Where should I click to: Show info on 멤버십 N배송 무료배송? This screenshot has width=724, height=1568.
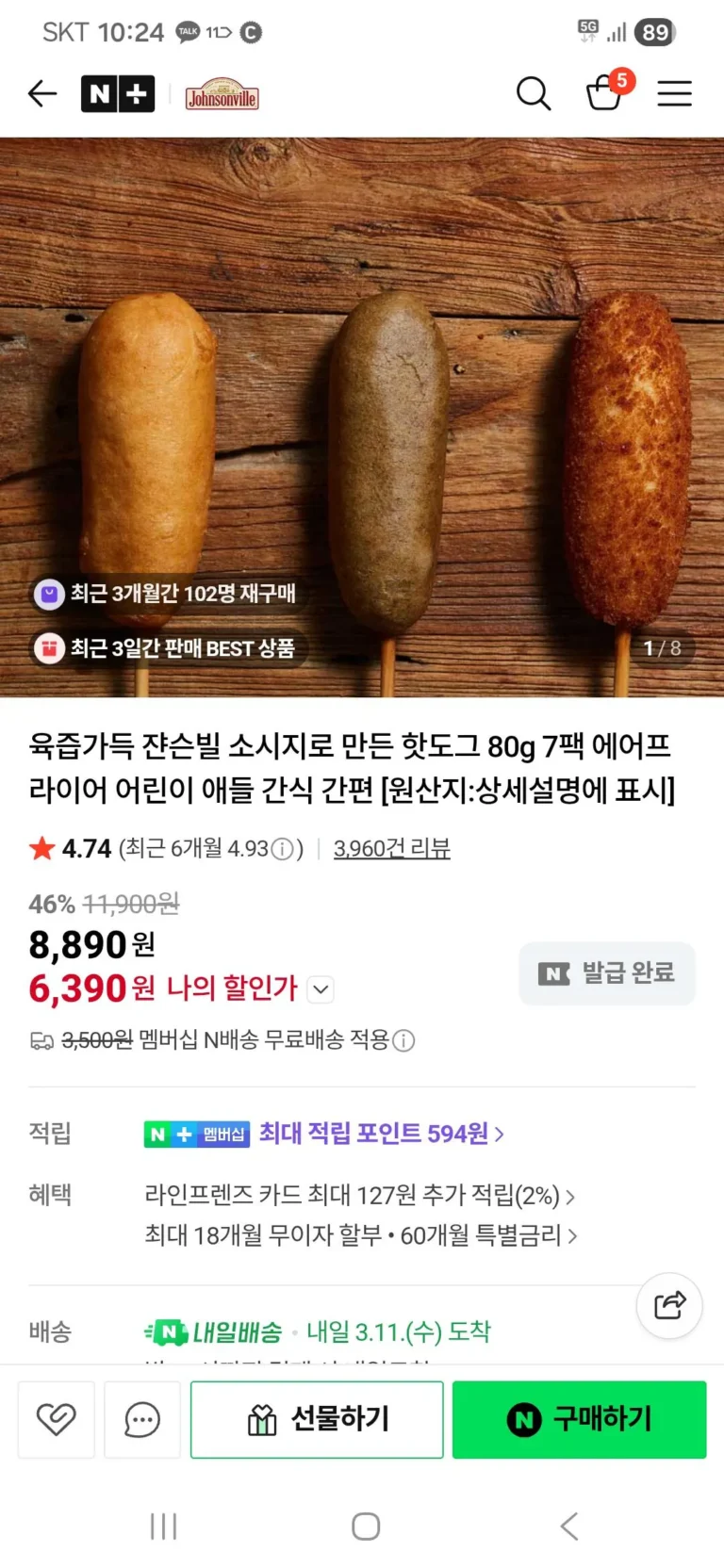coord(403,1040)
